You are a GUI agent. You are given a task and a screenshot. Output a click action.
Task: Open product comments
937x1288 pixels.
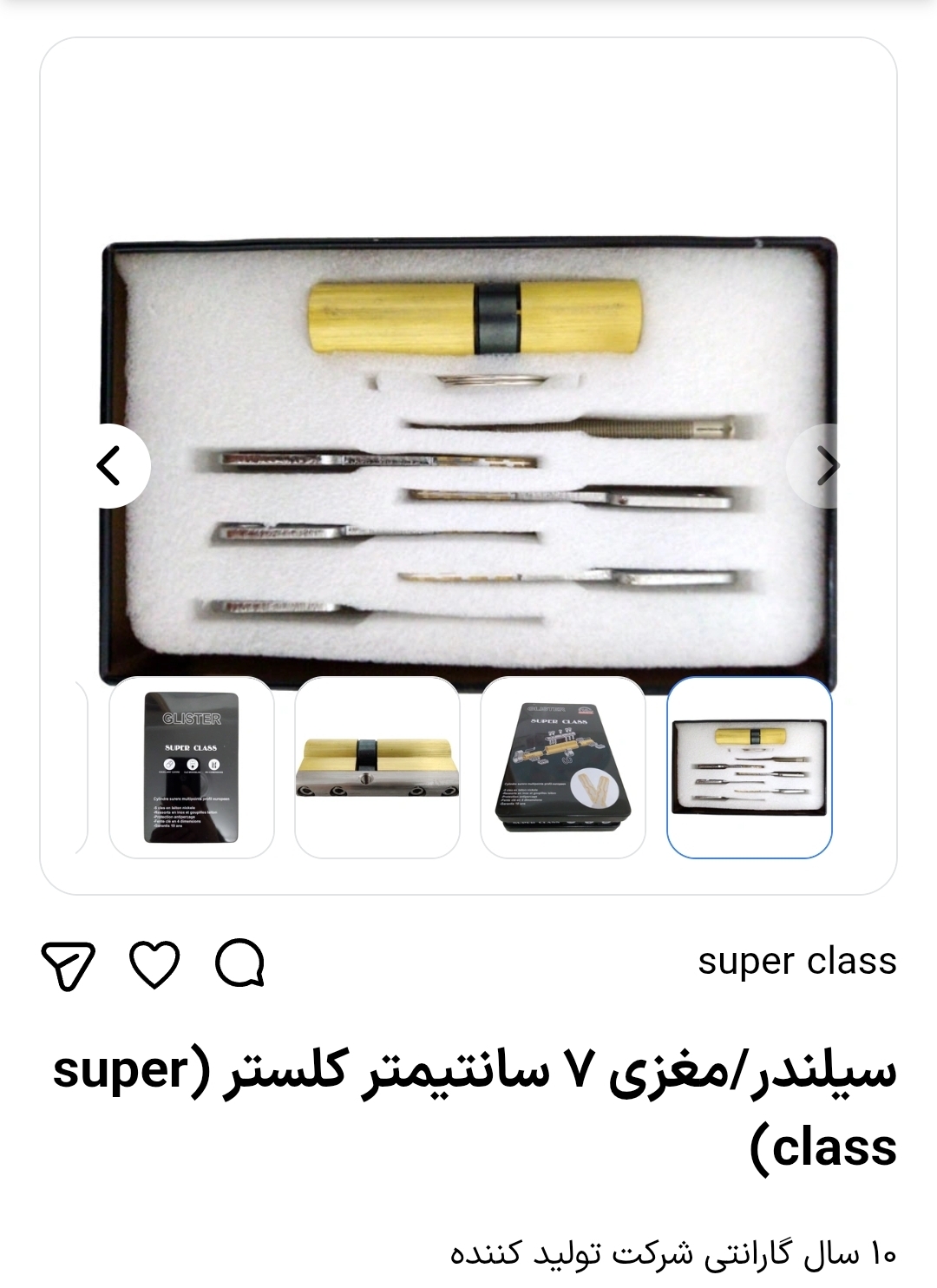point(239,963)
